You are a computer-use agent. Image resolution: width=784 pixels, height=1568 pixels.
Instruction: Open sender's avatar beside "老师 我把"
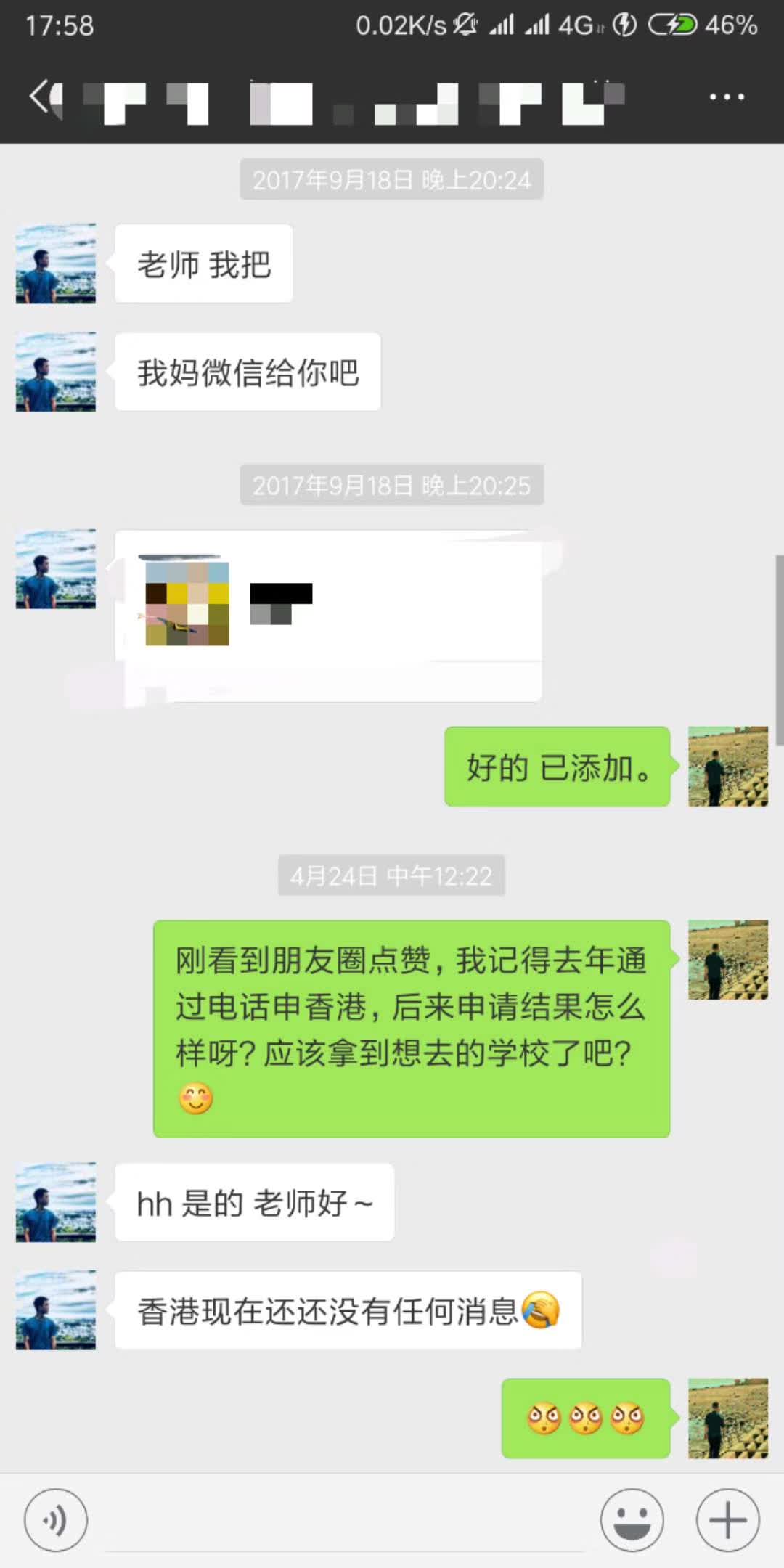56,264
